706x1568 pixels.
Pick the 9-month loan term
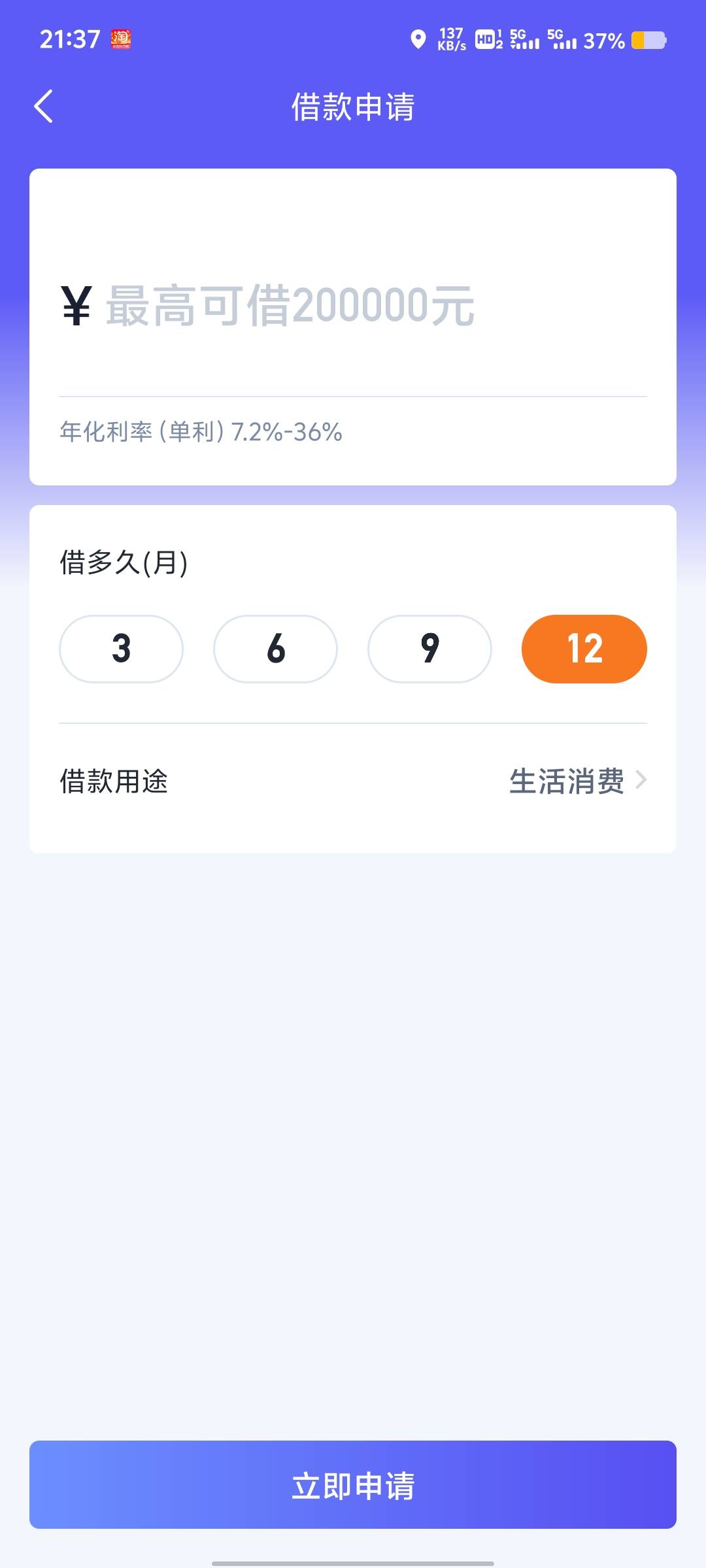point(429,649)
